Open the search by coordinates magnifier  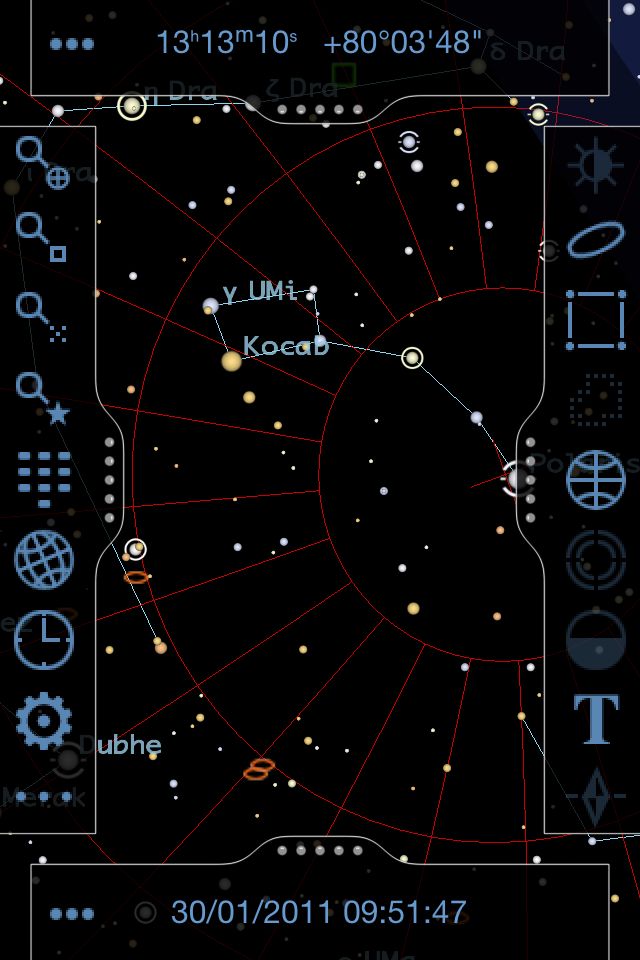[43, 163]
